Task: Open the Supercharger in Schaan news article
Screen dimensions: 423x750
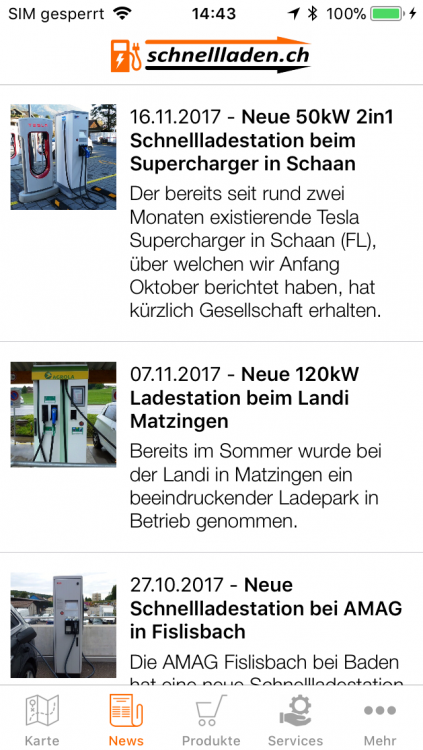Action: click(x=212, y=213)
